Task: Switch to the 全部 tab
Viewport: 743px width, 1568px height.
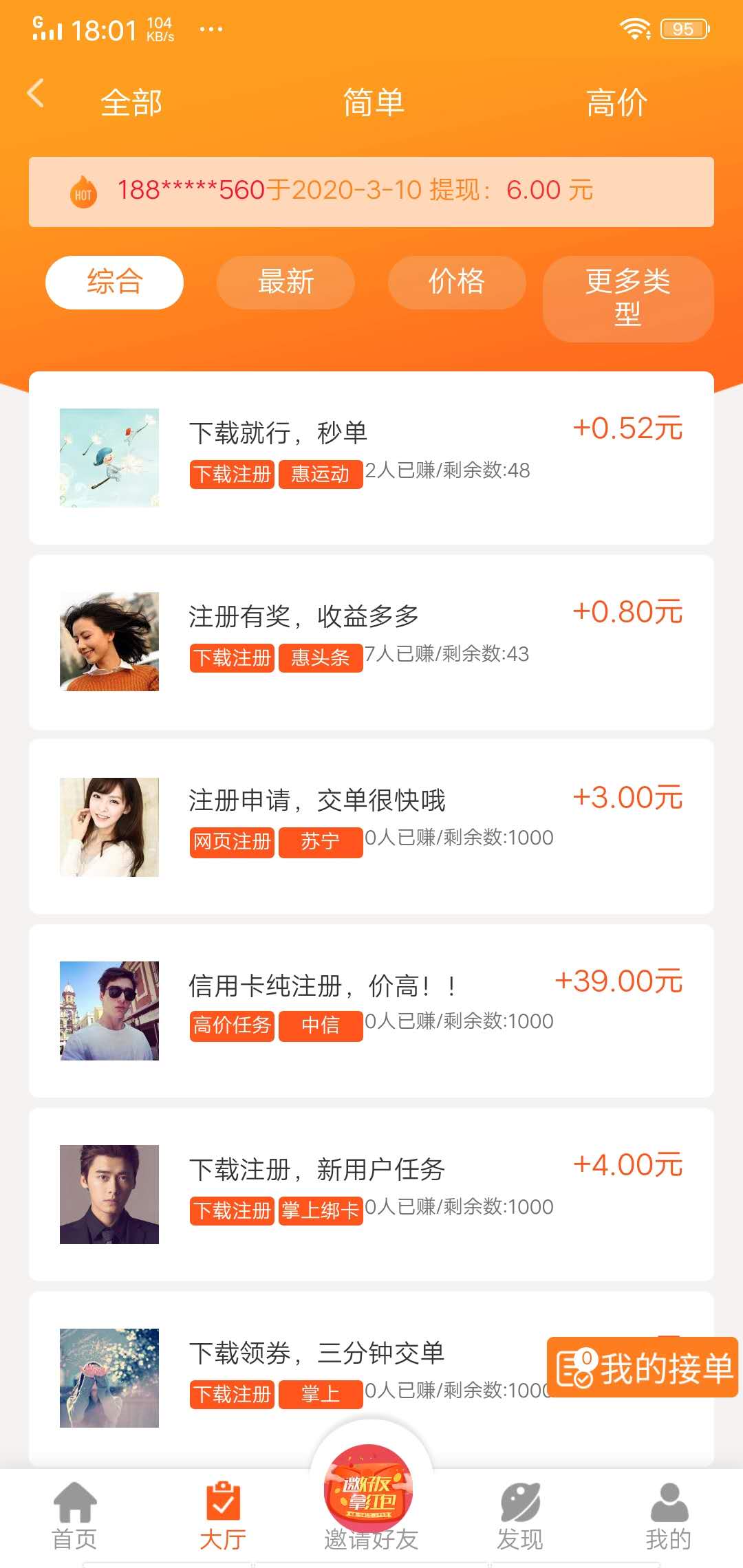Action: 131,103
